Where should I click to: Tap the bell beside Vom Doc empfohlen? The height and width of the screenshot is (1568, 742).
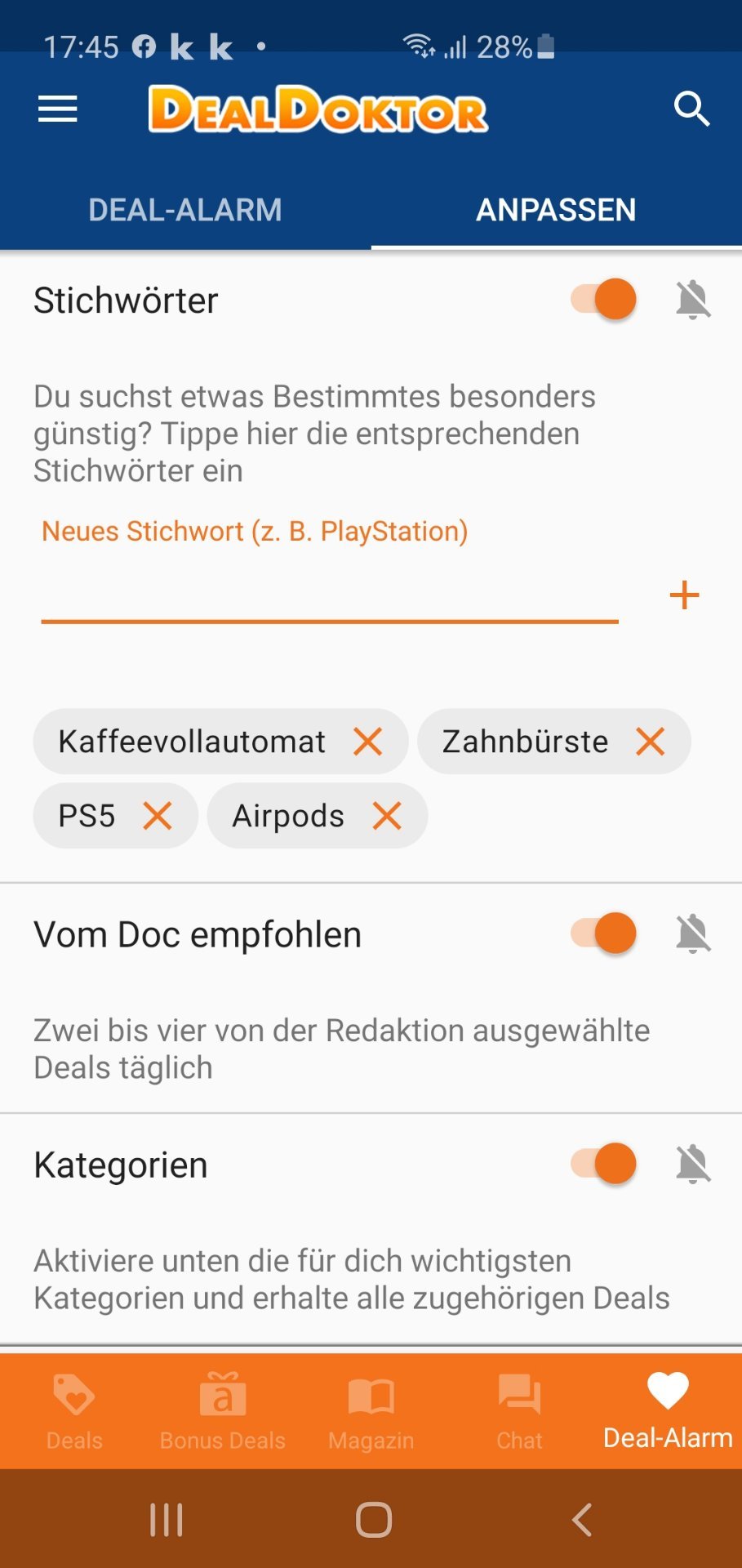click(x=693, y=933)
